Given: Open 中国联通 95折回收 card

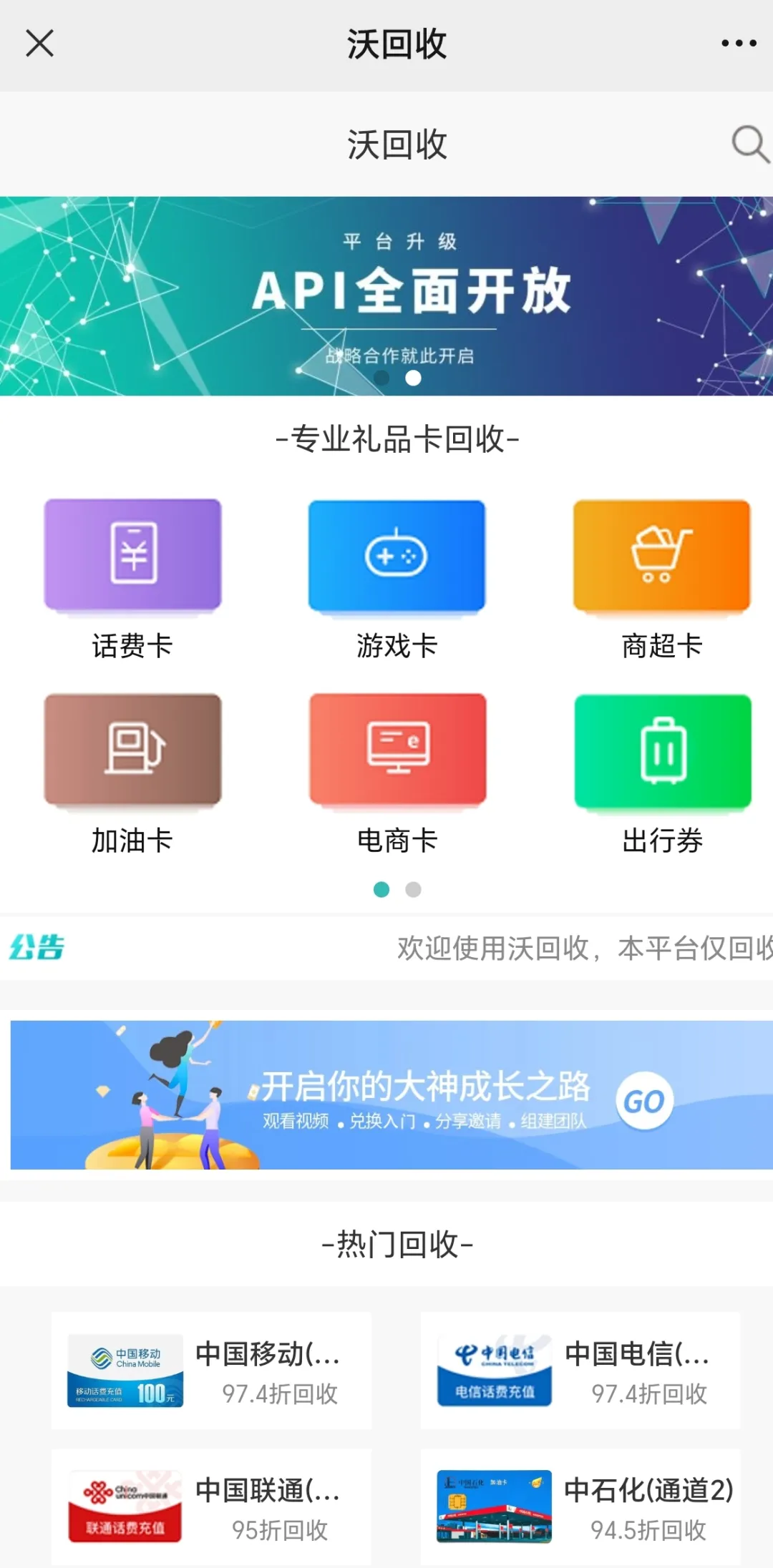Looking at the screenshot, I should click(x=211, y=1507).
